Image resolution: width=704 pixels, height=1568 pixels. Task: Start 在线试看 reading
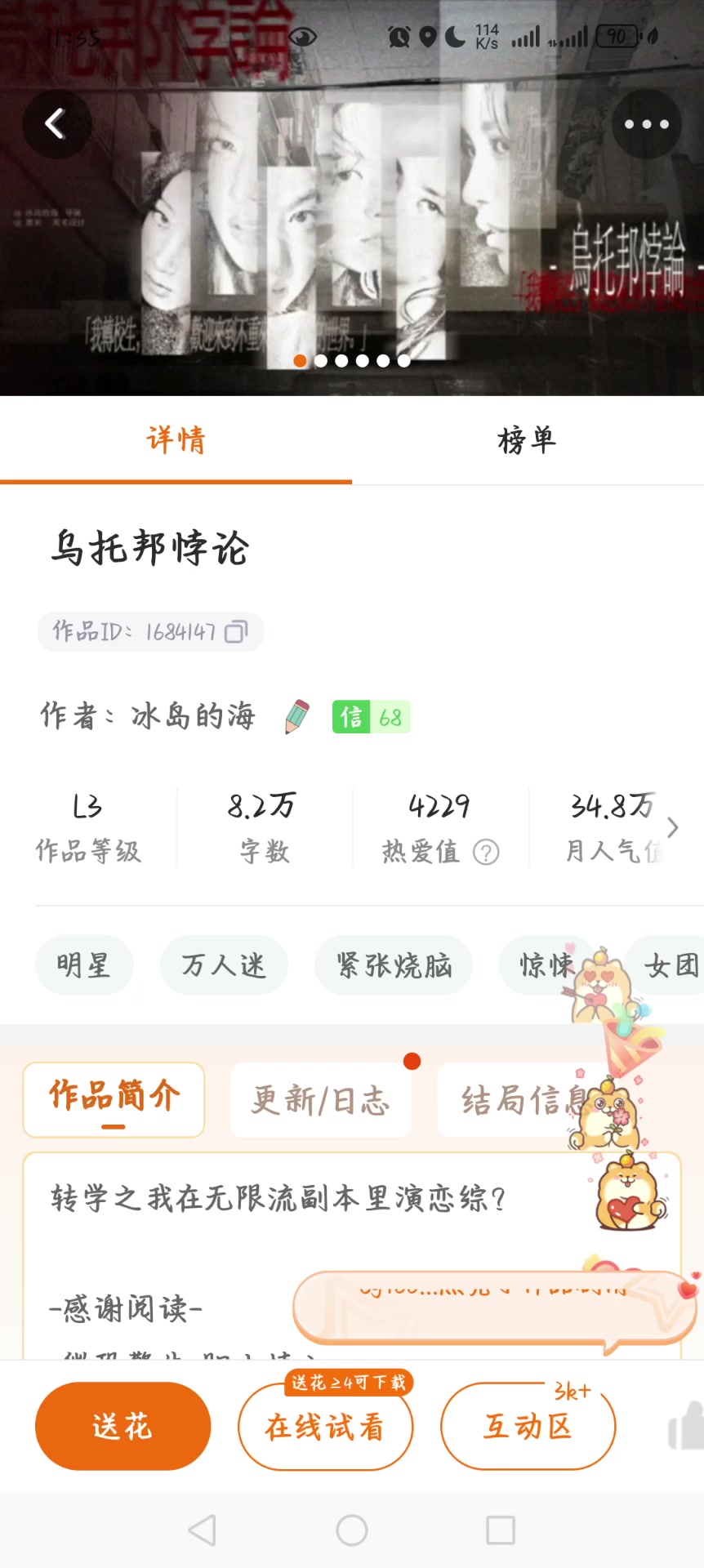(x=325, y=1428)
